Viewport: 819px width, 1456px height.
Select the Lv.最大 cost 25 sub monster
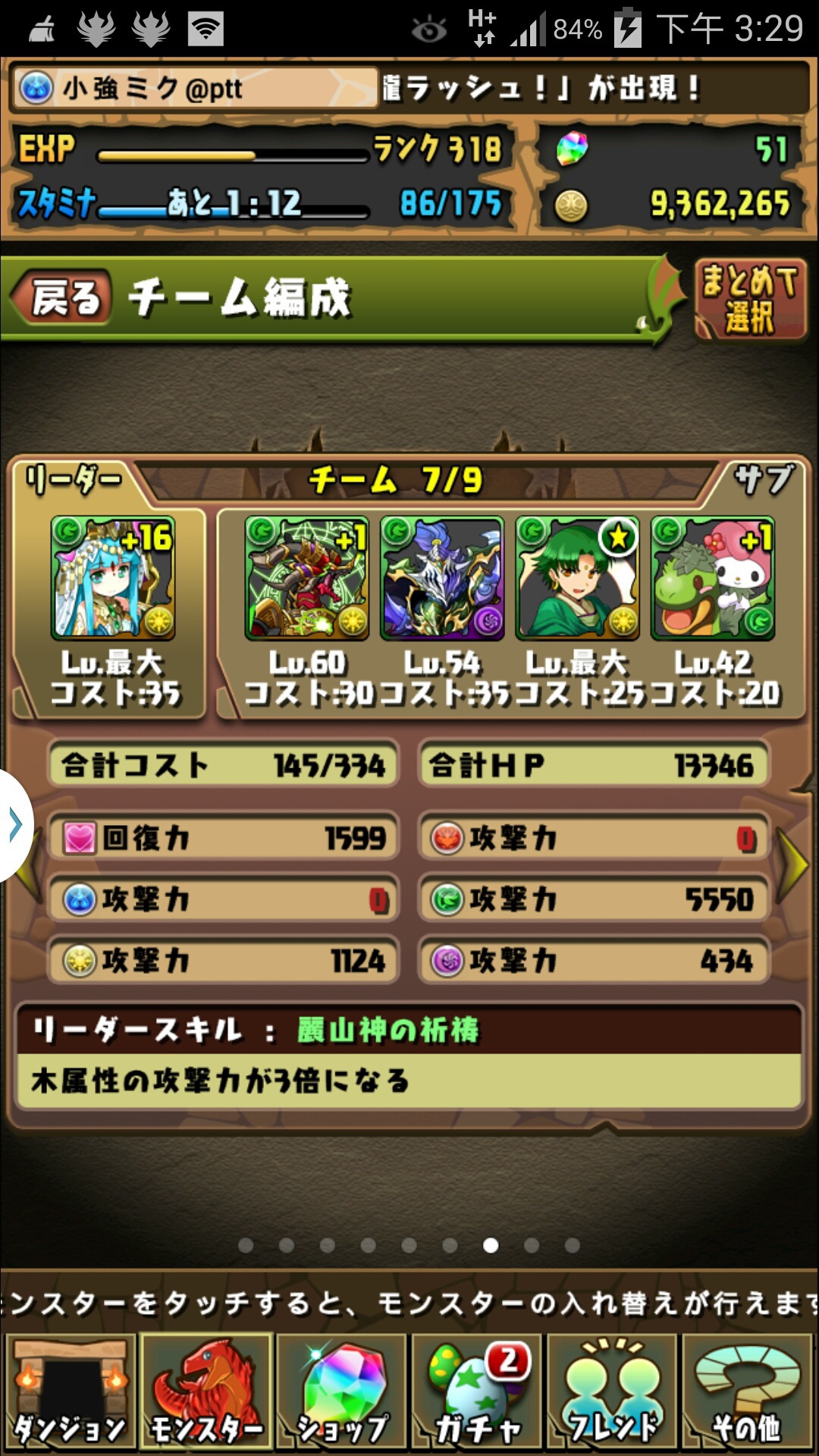[577, 579]
